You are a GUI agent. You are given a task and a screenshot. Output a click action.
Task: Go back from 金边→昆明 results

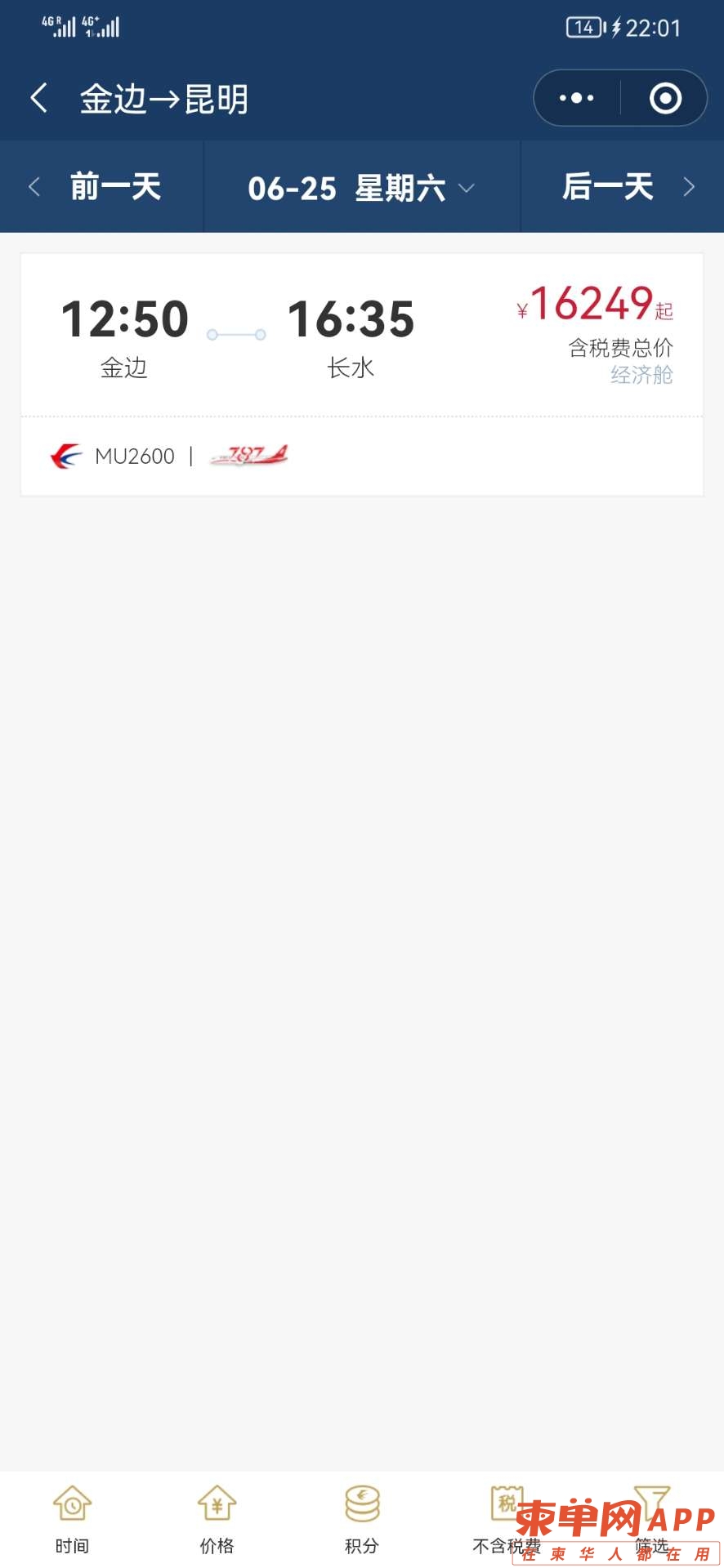[x=38, y=98]
